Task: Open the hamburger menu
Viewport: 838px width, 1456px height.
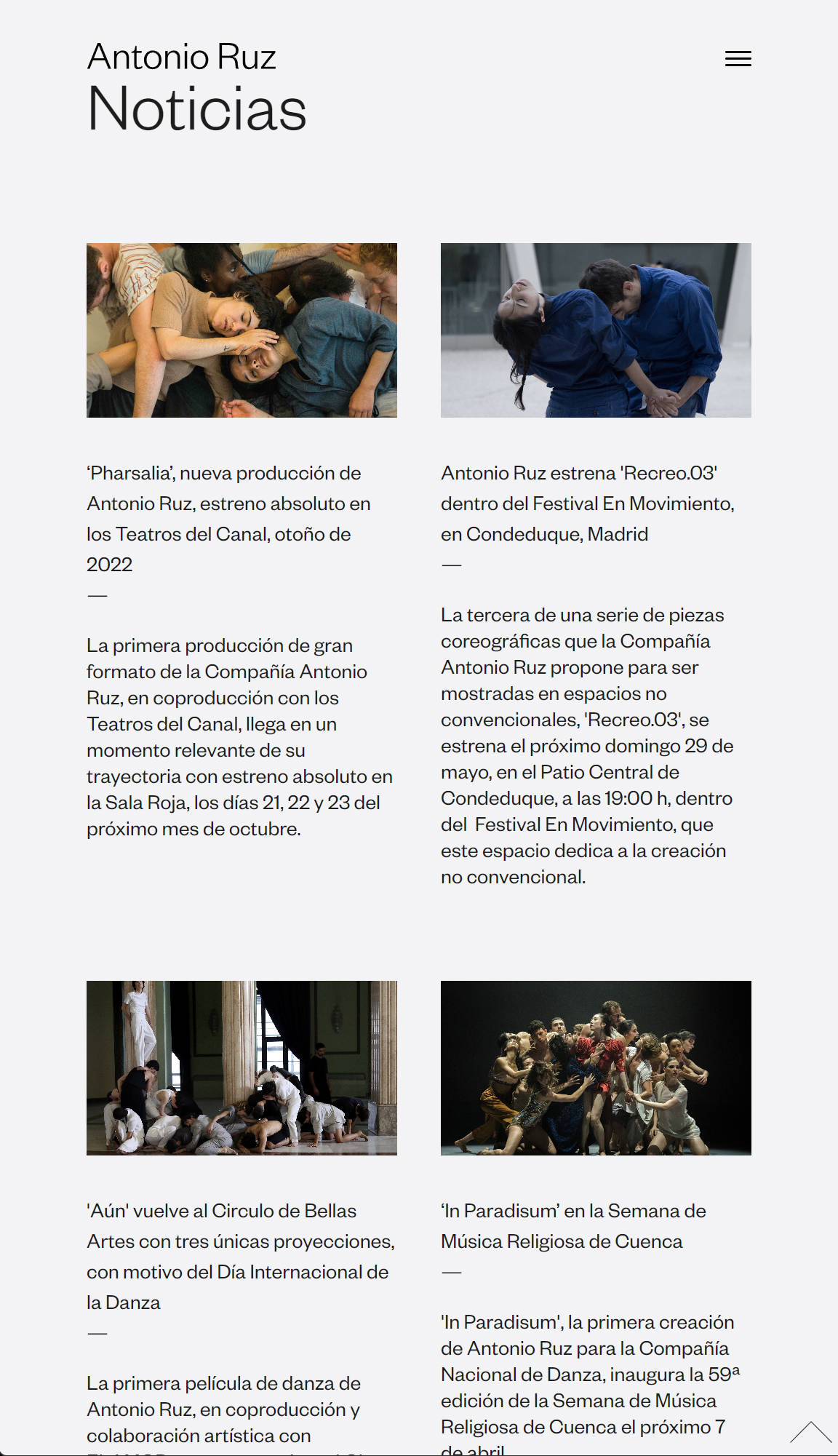Action: tap(738, 59)
